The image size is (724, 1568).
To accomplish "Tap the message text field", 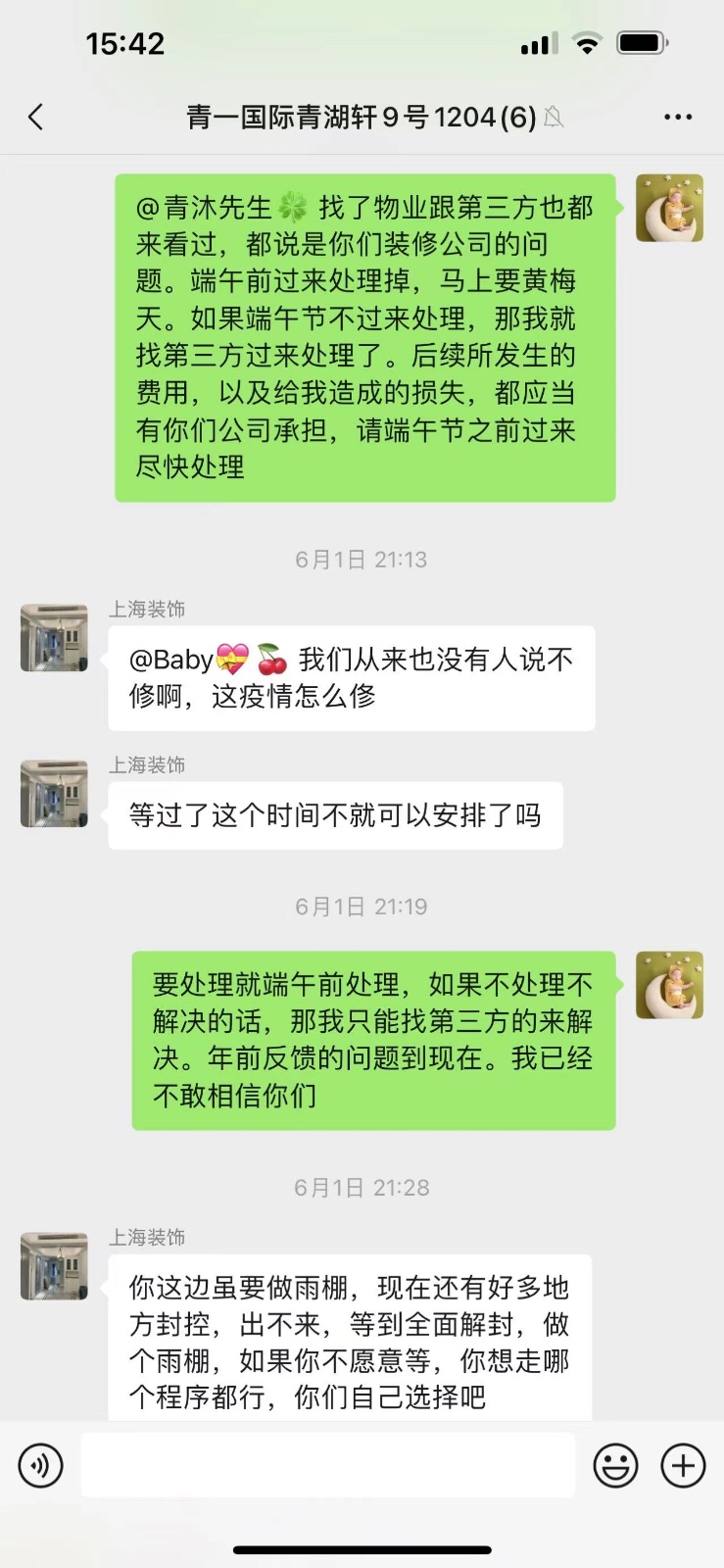I will pos(327,1465).
